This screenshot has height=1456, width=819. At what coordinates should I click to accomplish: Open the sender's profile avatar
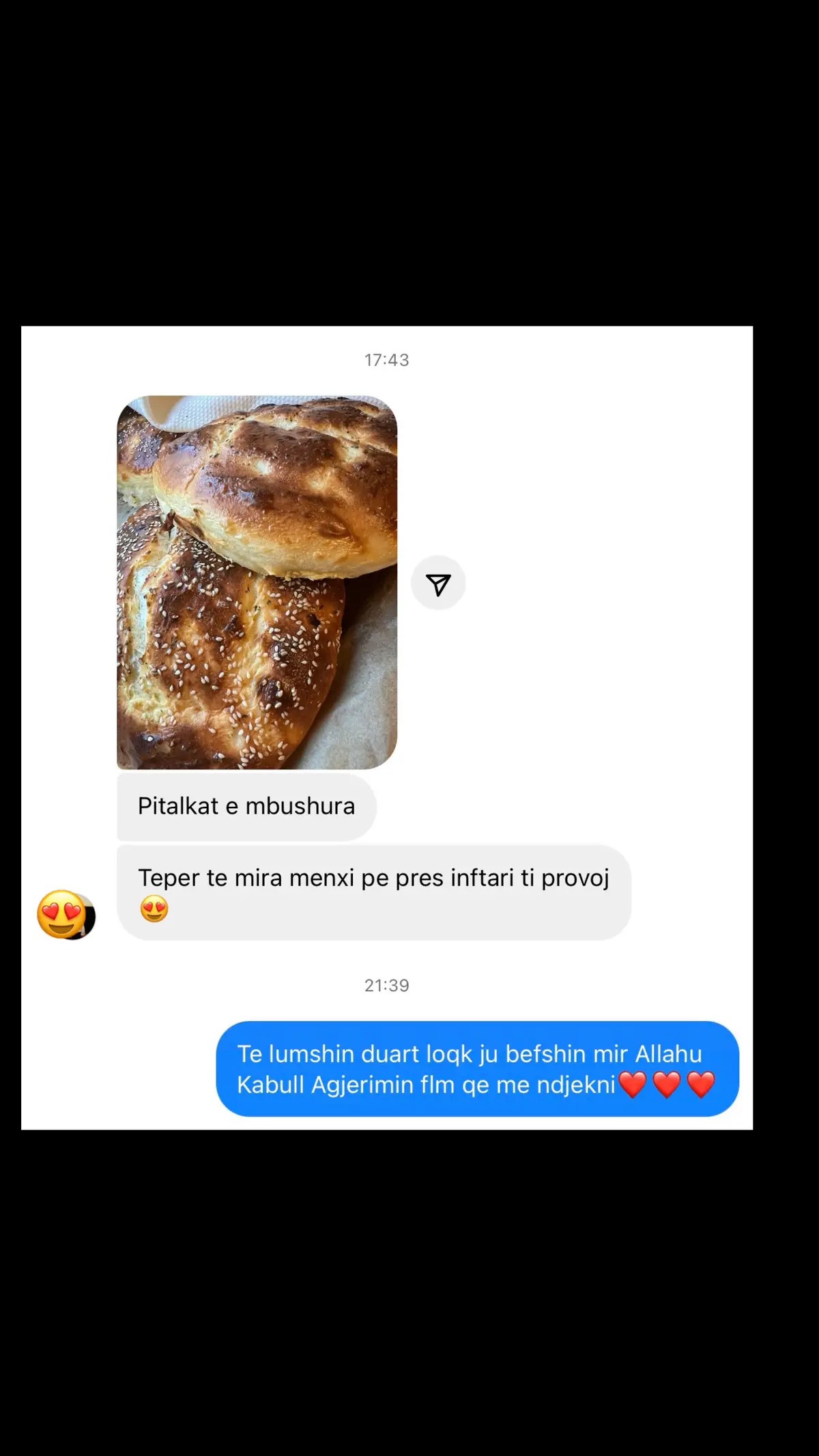(66, 915)
